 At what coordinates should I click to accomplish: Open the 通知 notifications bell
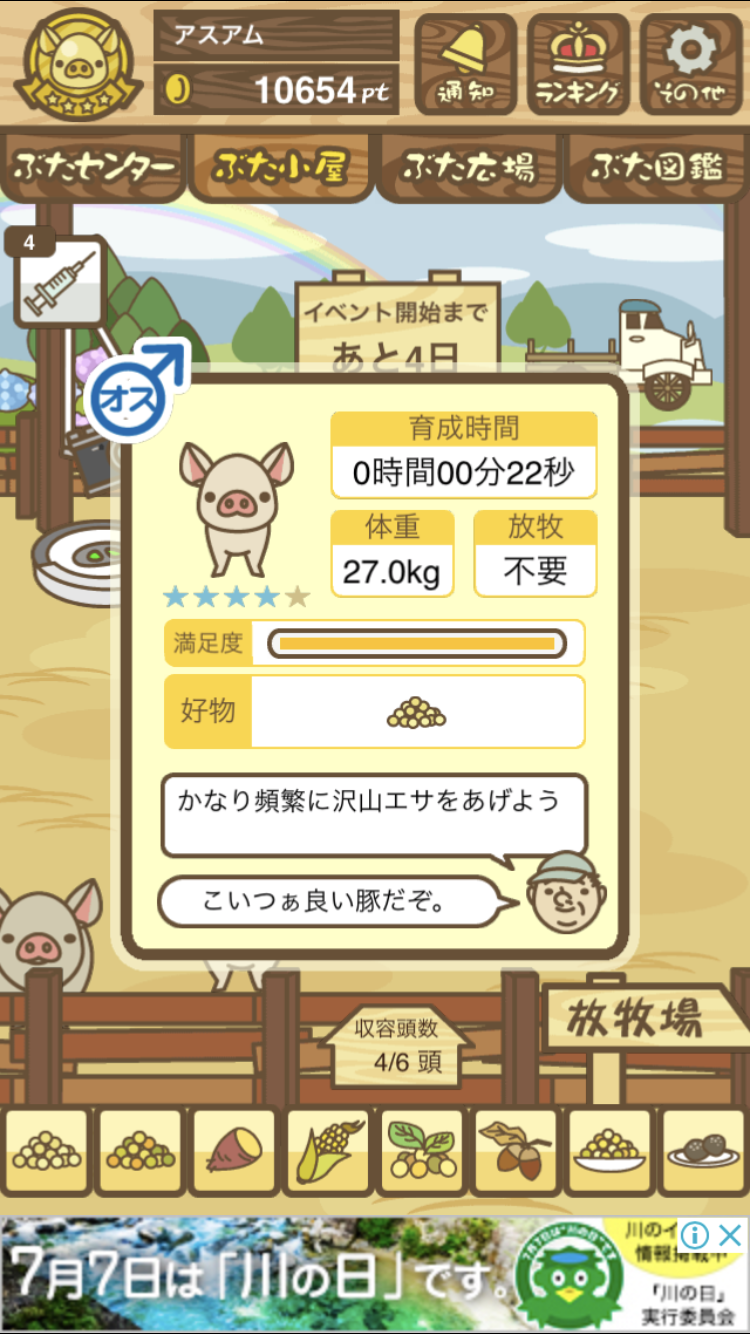point(466,64)
